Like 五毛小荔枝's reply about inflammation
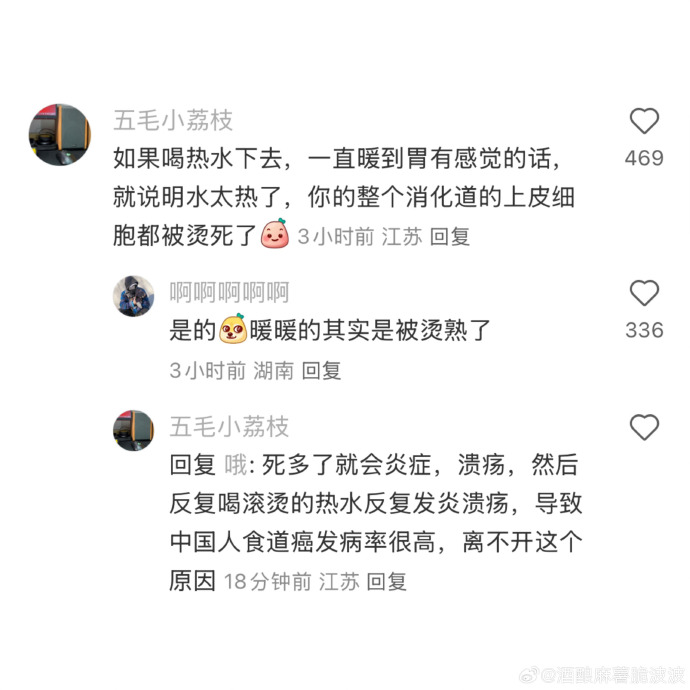Image resolution: width=690 pixels, height=690 pixels. click(644, 428)
